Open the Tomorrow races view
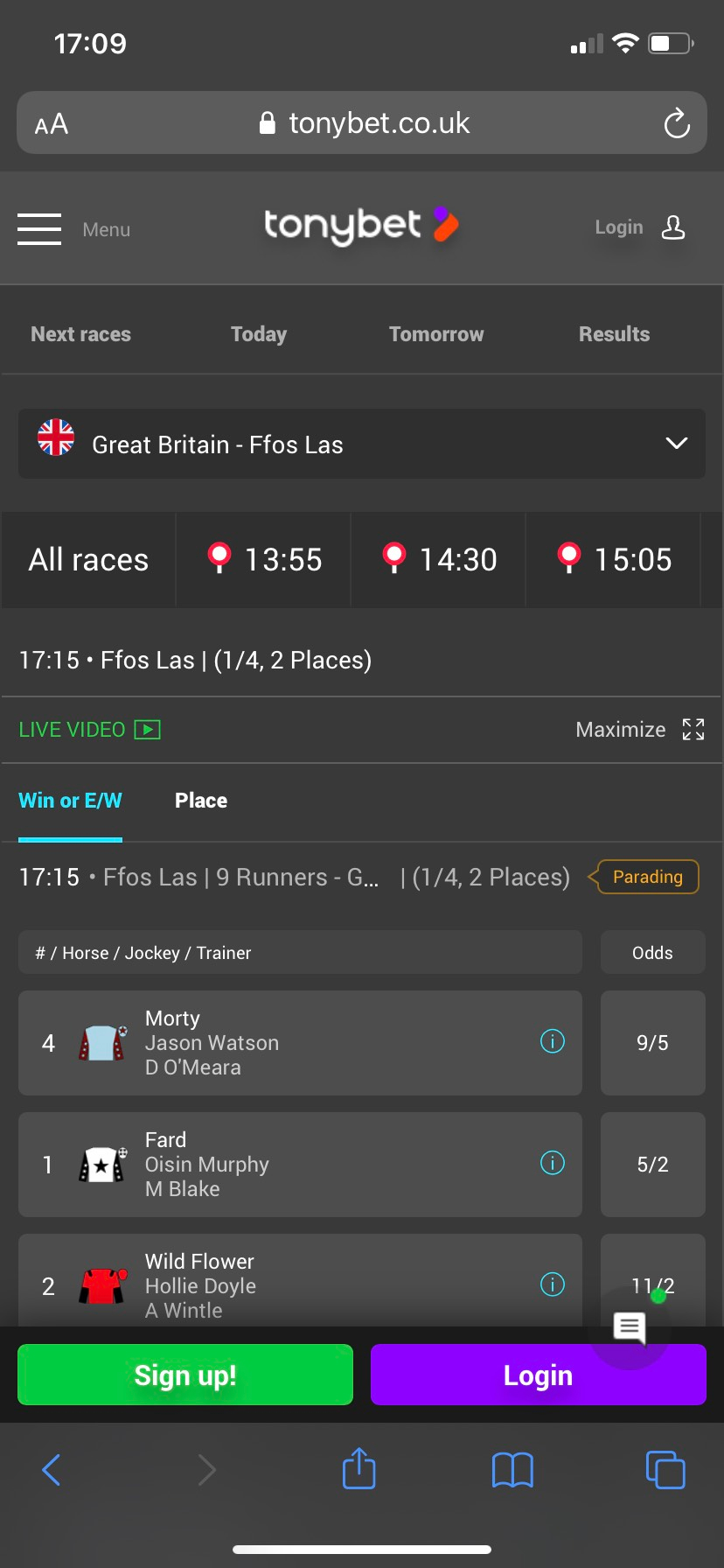724x1568 pixels. 435,333
